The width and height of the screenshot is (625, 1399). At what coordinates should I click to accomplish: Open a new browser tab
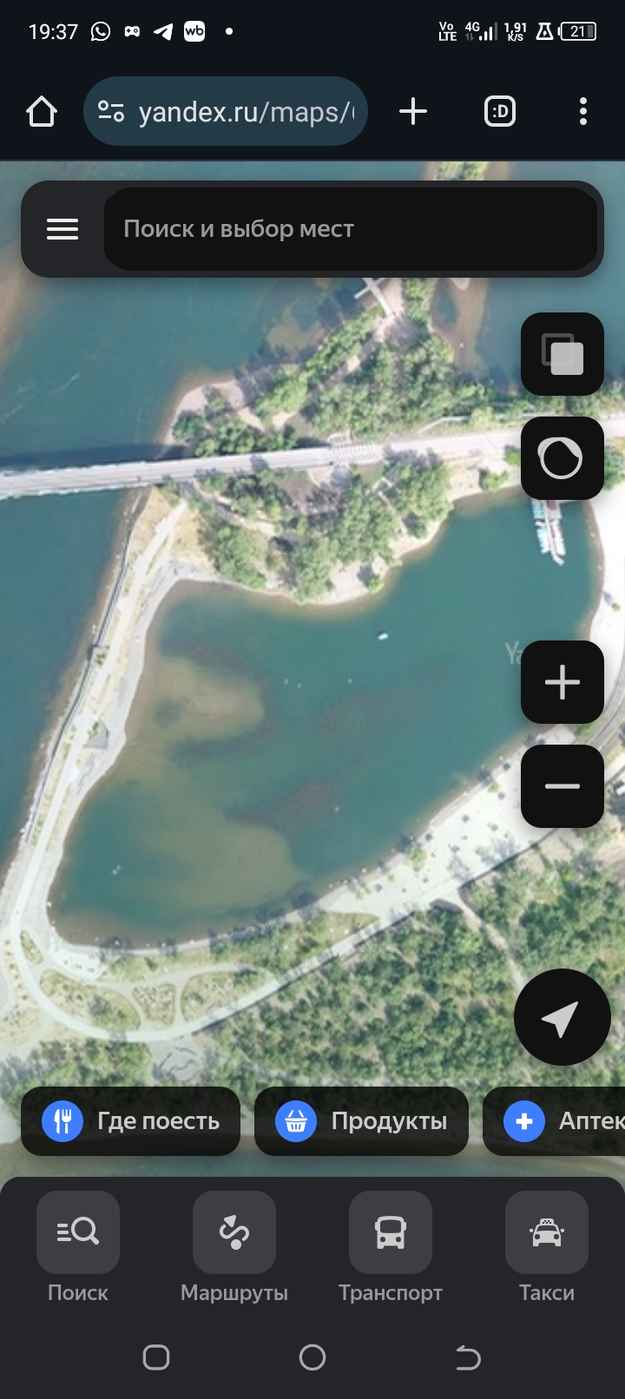click(x=413, y=111)
